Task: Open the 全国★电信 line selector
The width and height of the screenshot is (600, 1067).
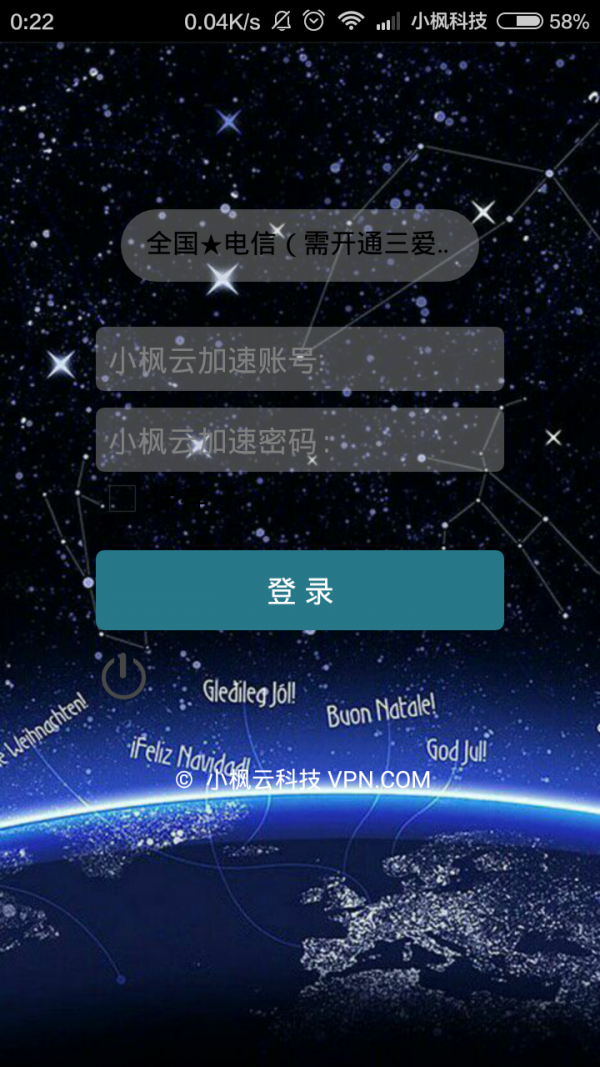Action: [x=299, y=244]
